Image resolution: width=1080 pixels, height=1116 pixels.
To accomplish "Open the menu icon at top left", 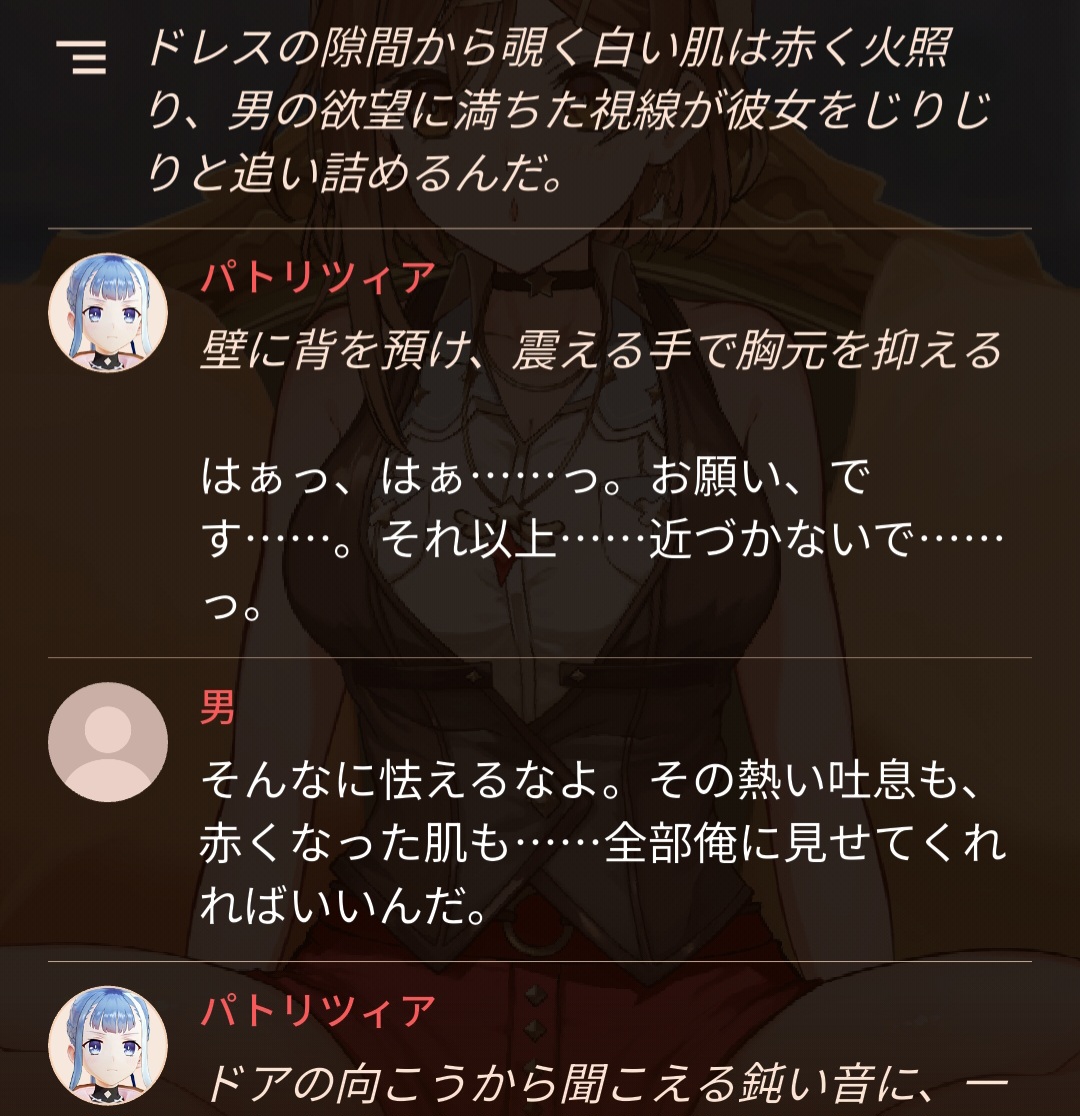I will (x=81, y=57).
